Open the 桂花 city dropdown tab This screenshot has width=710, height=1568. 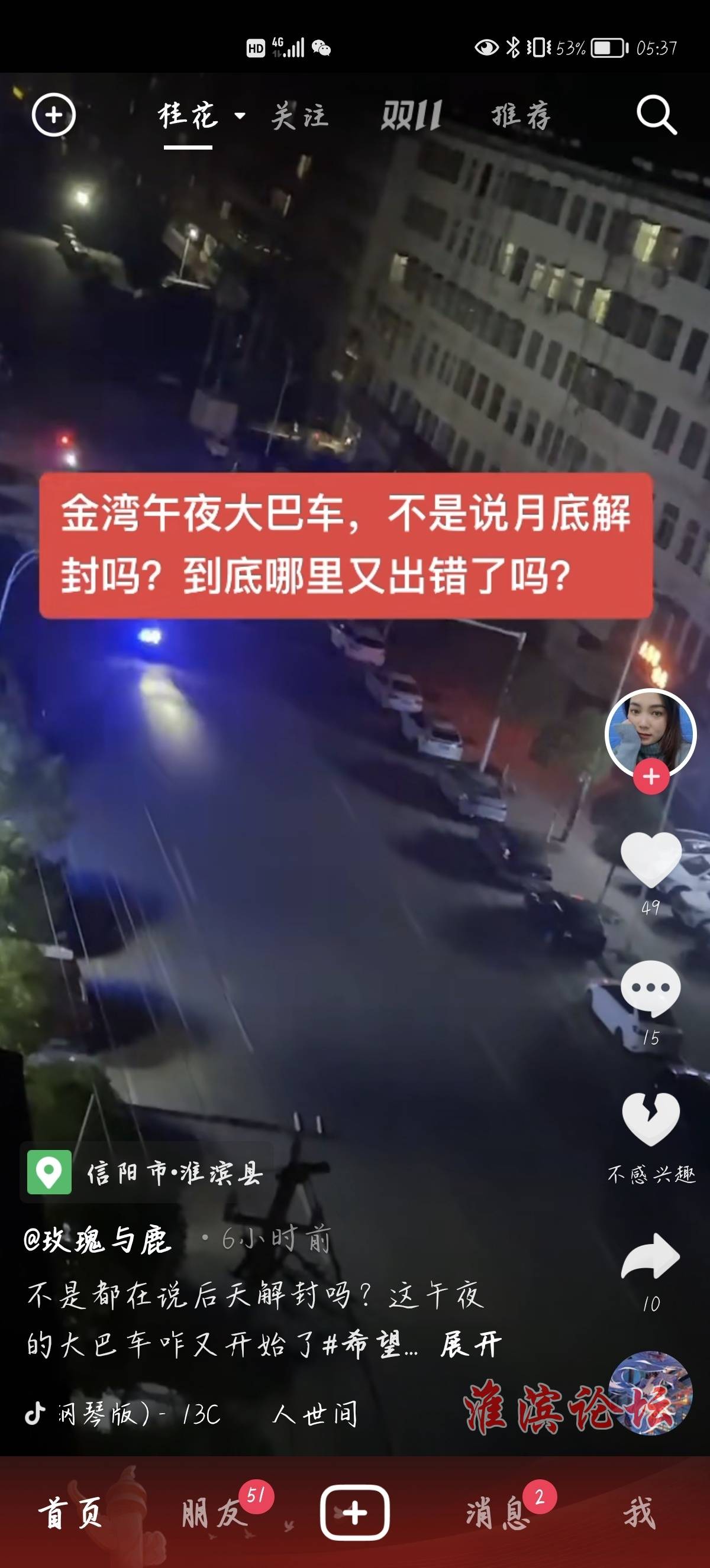[x=202, y=115]
